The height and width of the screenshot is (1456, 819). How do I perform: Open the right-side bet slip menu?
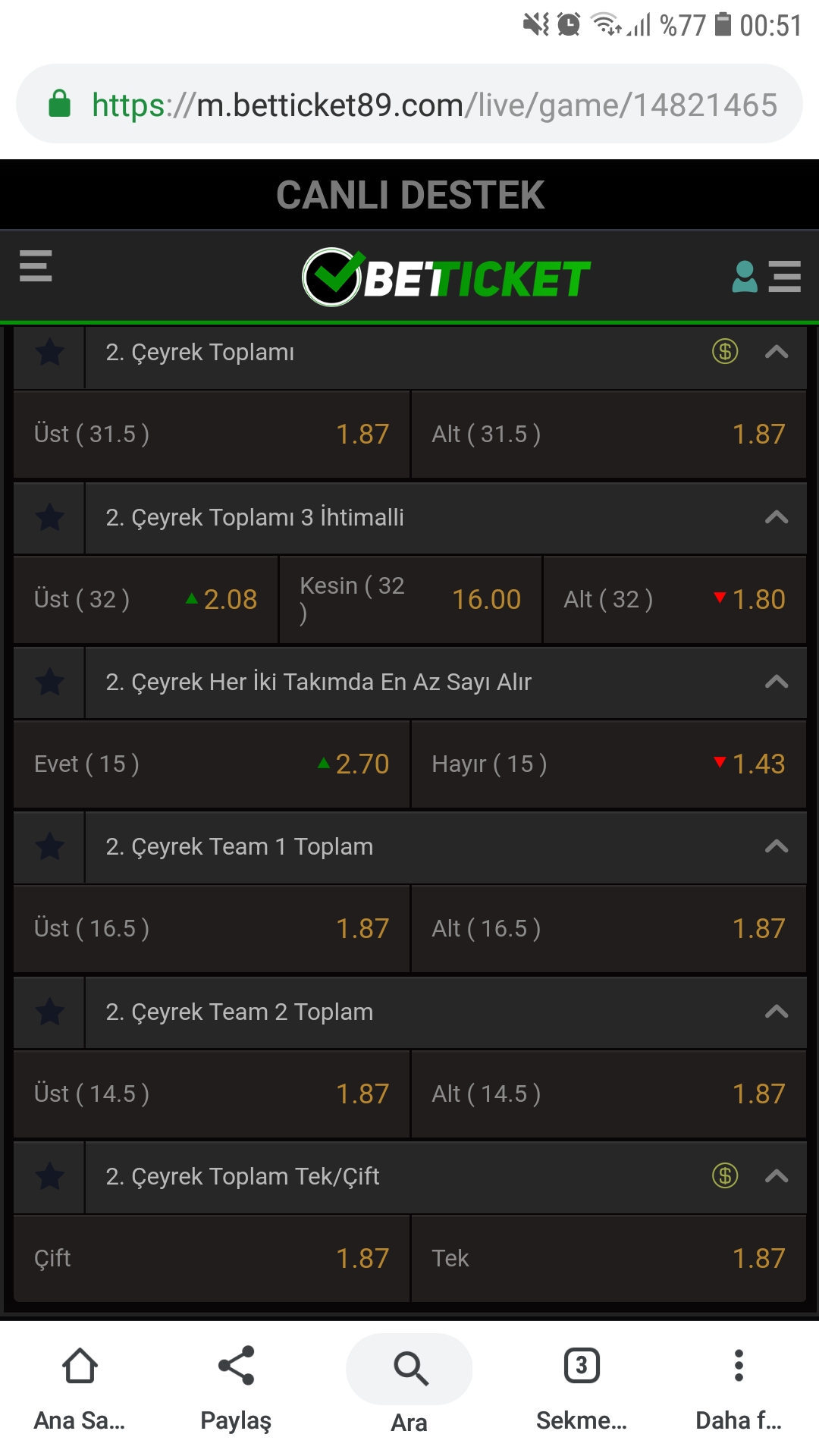(x=784, y=276)
